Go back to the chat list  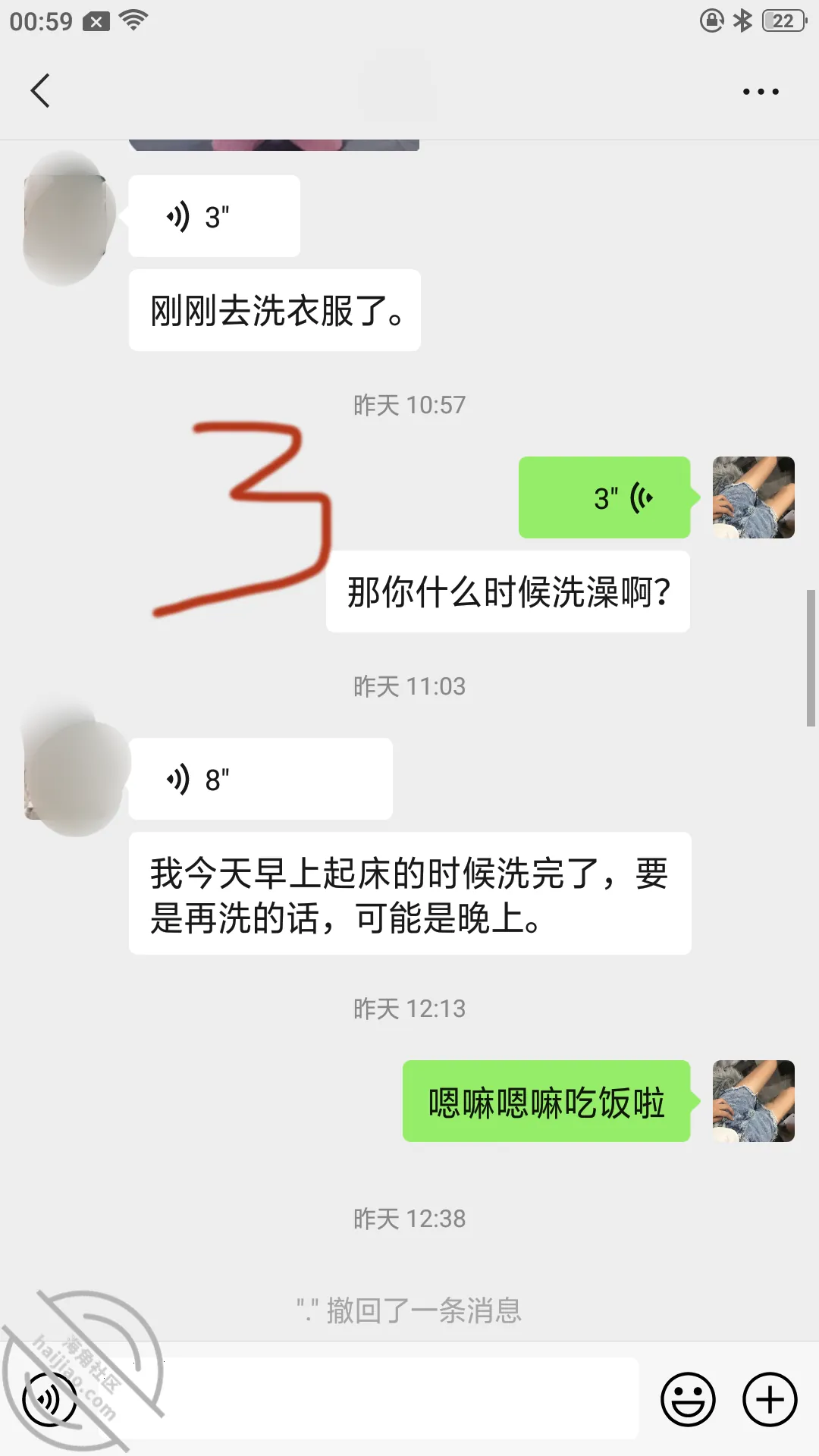click(40, 91)
